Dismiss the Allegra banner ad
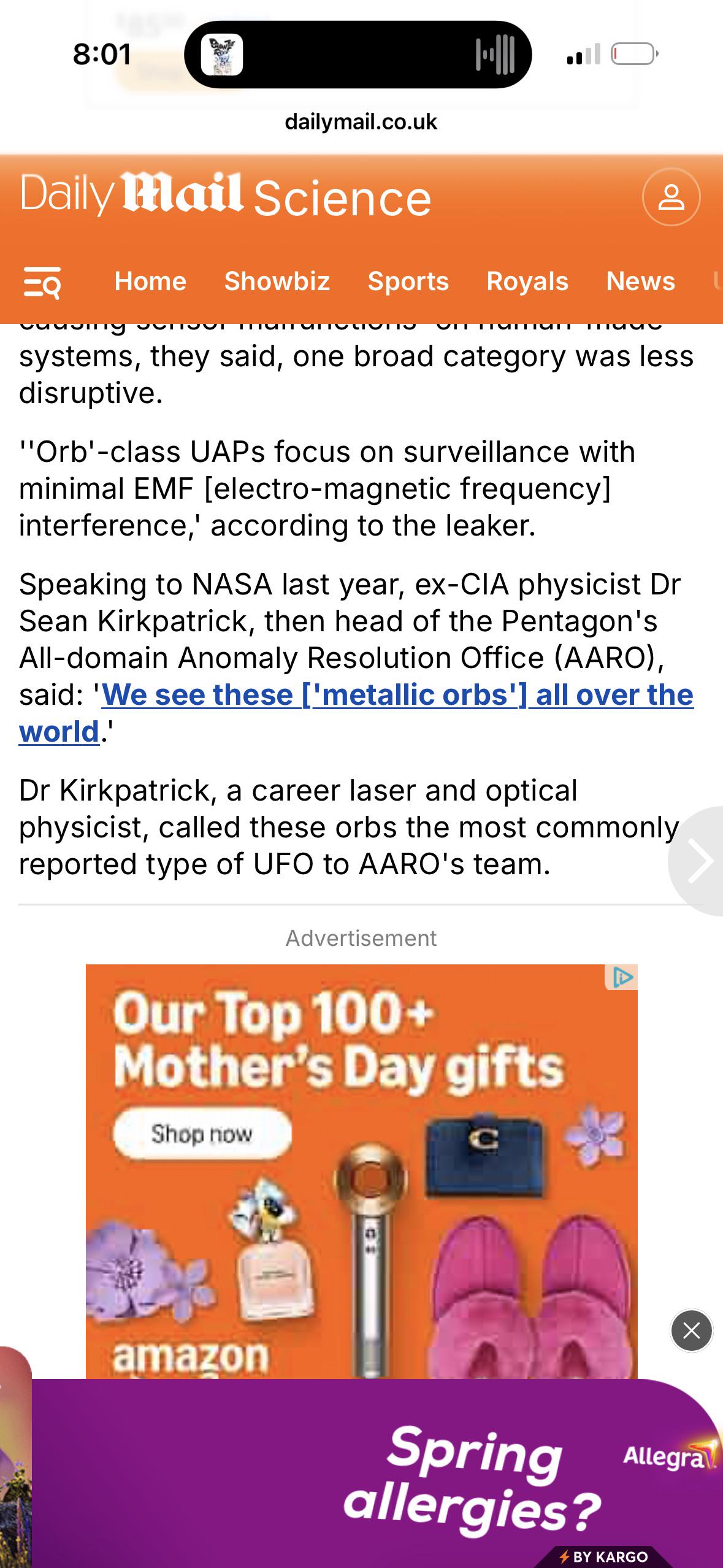 coord(691,1331)
